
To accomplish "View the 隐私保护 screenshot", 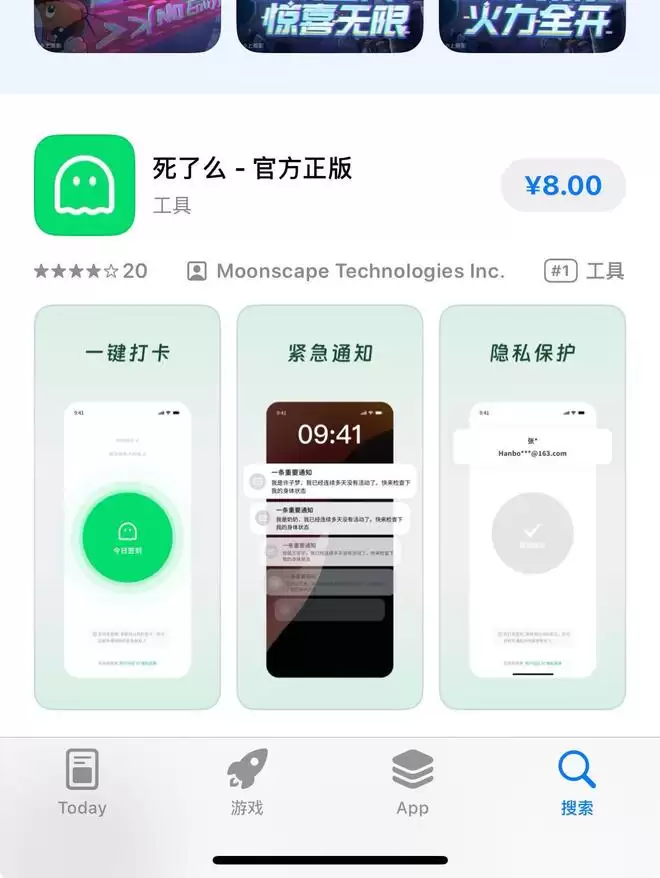I will coord(532,507).
